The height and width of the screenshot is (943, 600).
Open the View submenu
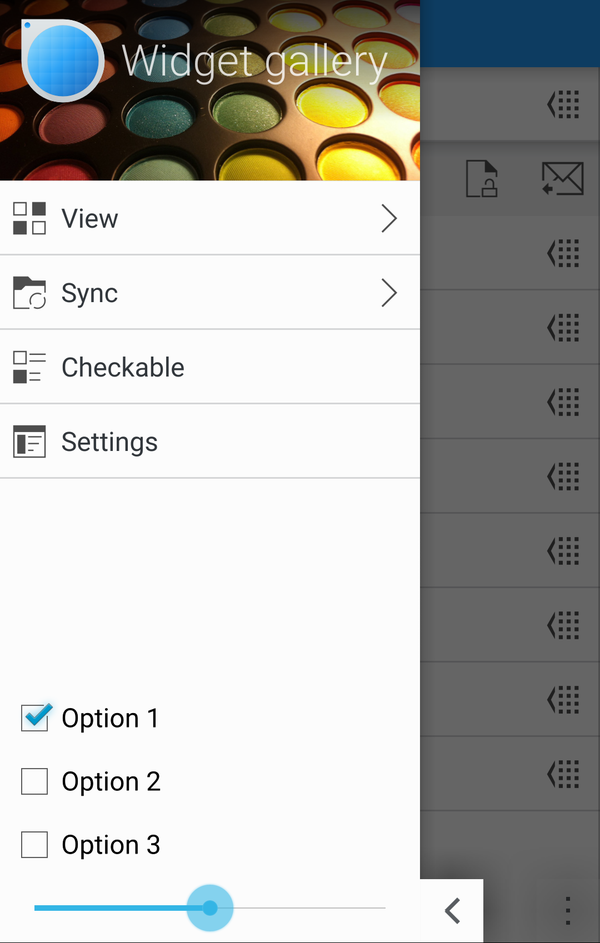(x=209, y=218)
